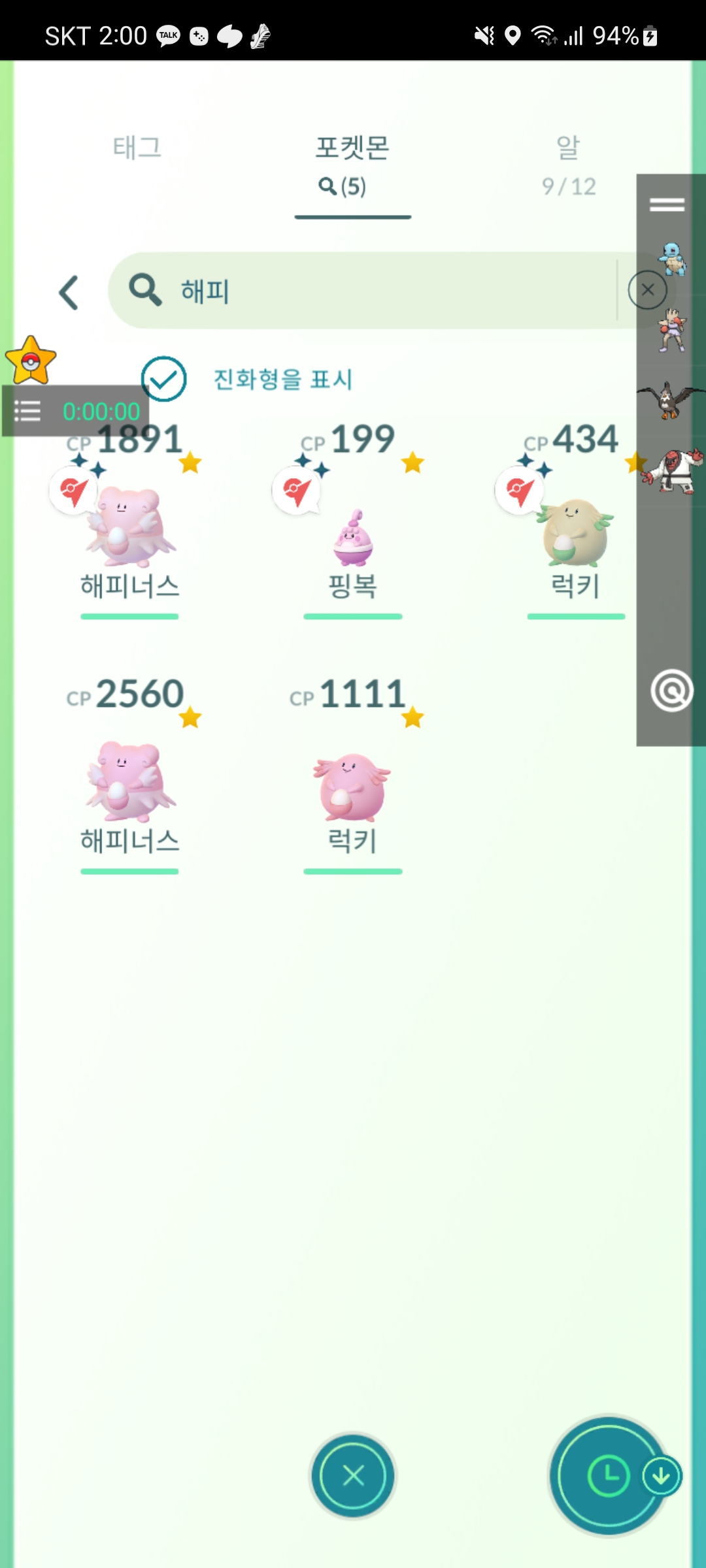Toggle the 진화형을 표시 checkbox
Screen dimensions: 706x1568
(164, 379)
